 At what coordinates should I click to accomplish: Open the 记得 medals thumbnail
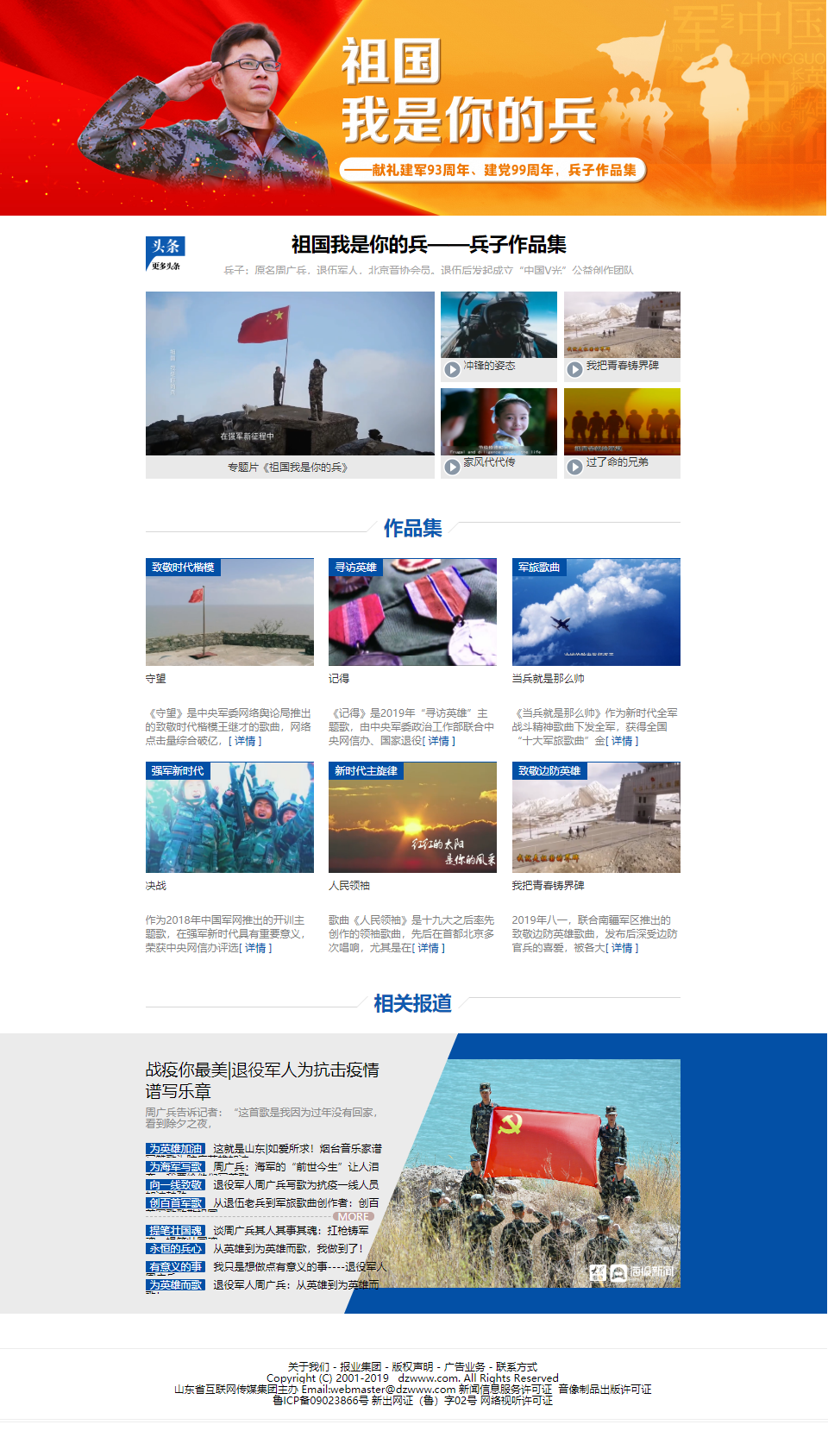click(412, 612)
